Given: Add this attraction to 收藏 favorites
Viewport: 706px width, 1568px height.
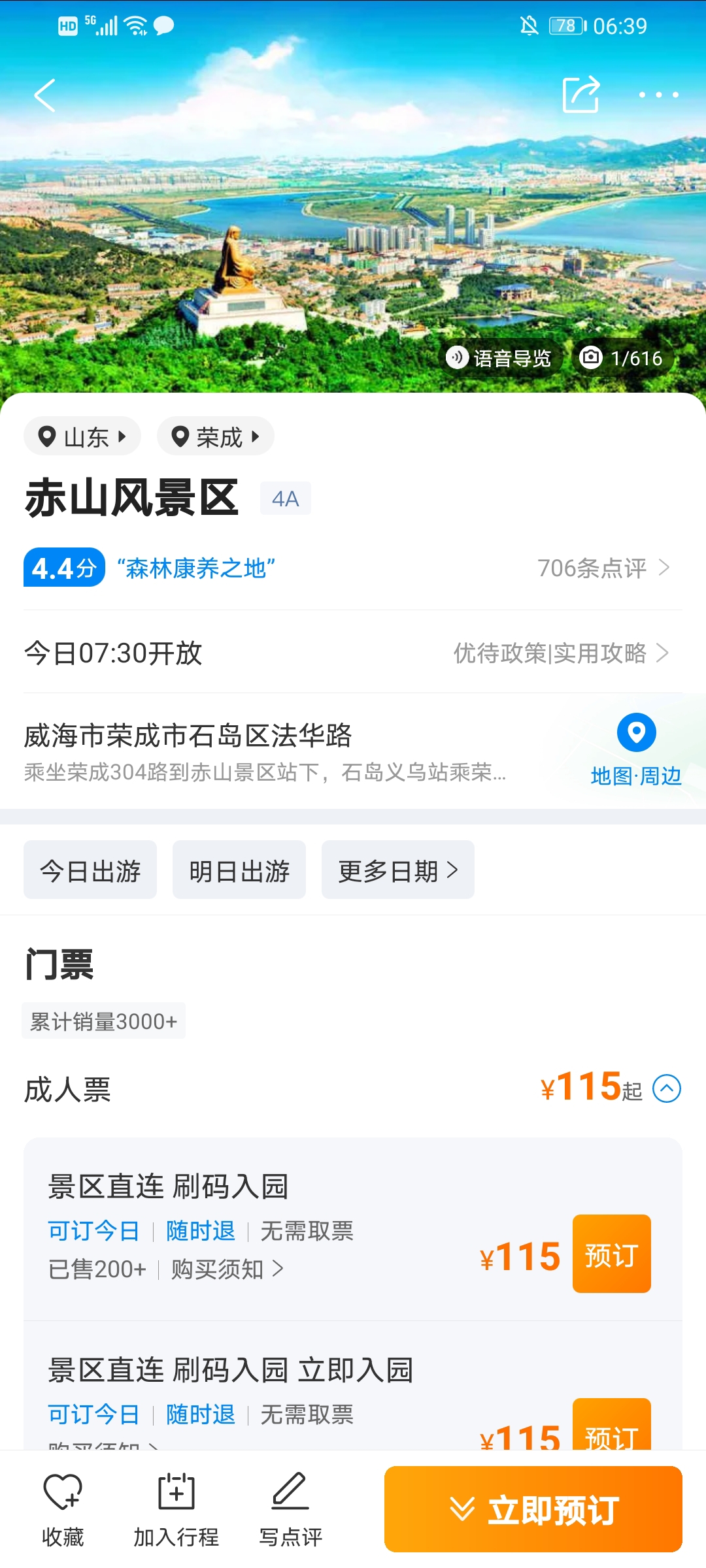Looking at the screenshot, I should tap(63, 1509).
